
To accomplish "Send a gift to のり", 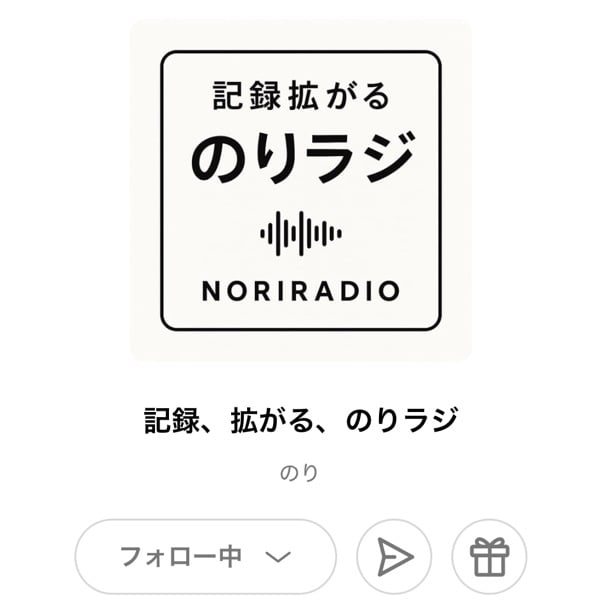I will click(489, 556).
